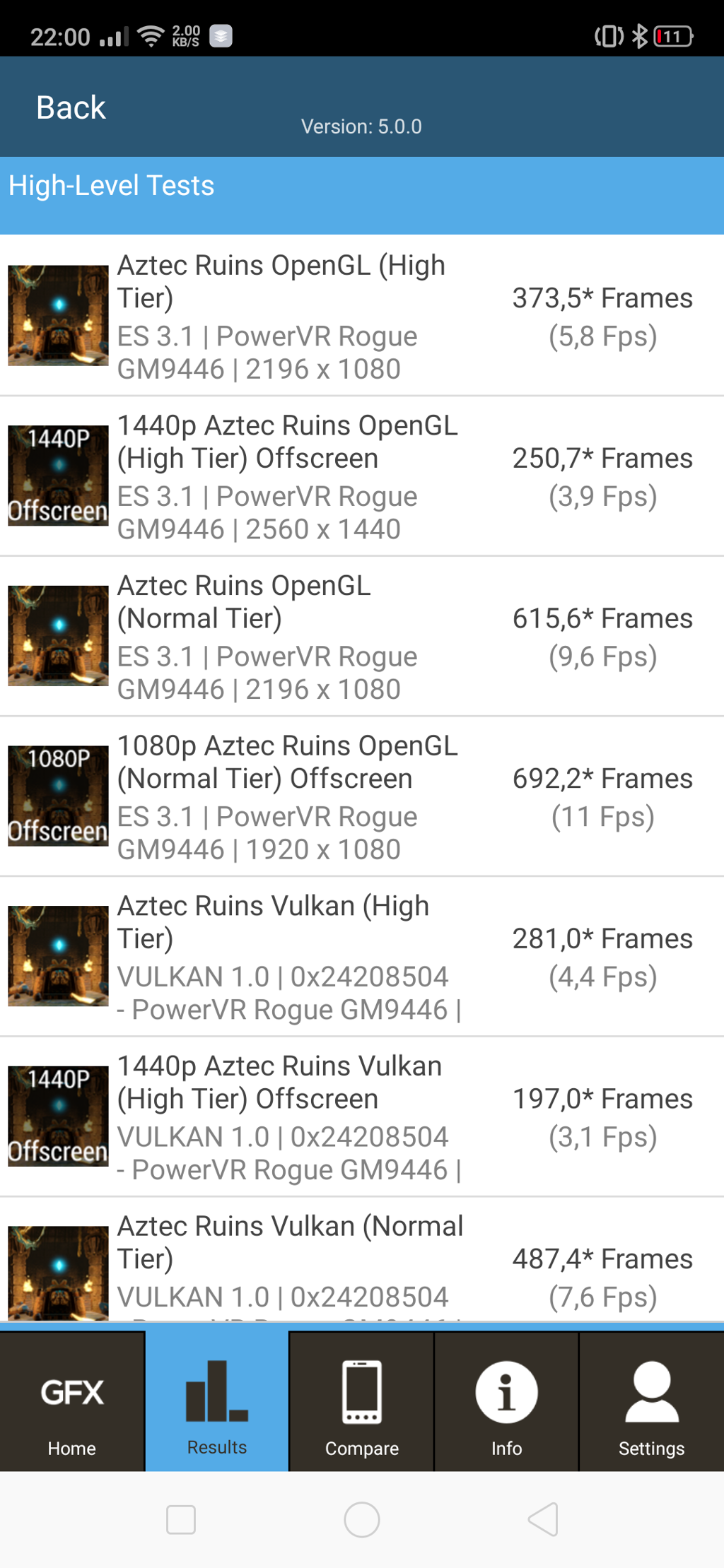Switch to the GFX Home tab
Screen dimensions: 724x1568
[x=72, y=1401]
